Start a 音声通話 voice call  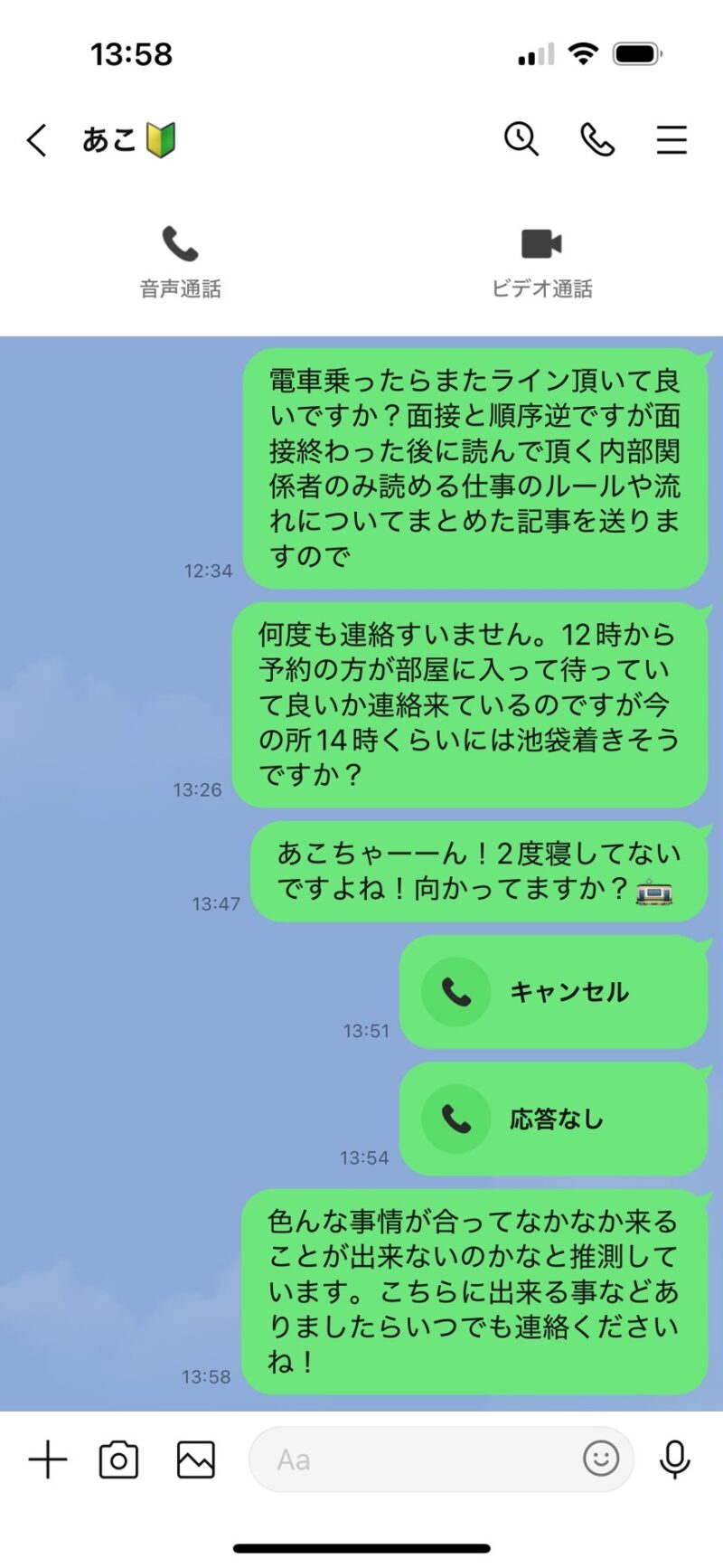[180, 260]
